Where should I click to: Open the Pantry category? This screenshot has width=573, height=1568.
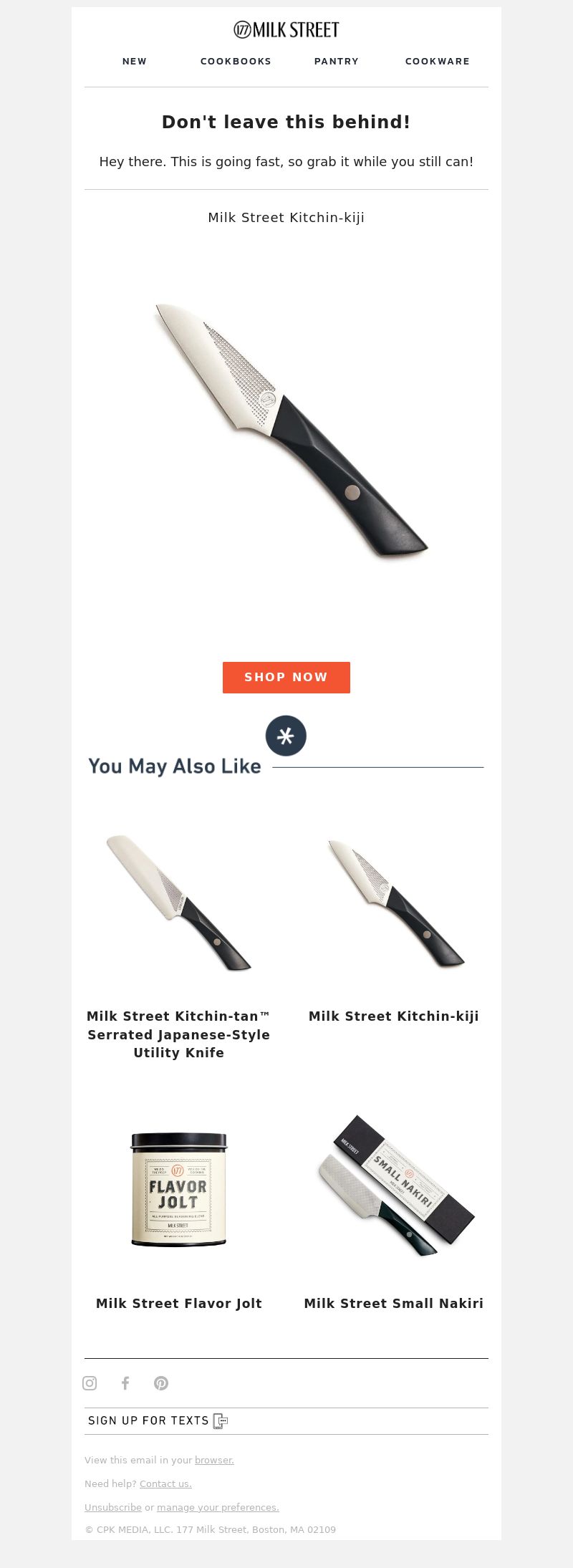pyautogui.click(x=337, y=62)
